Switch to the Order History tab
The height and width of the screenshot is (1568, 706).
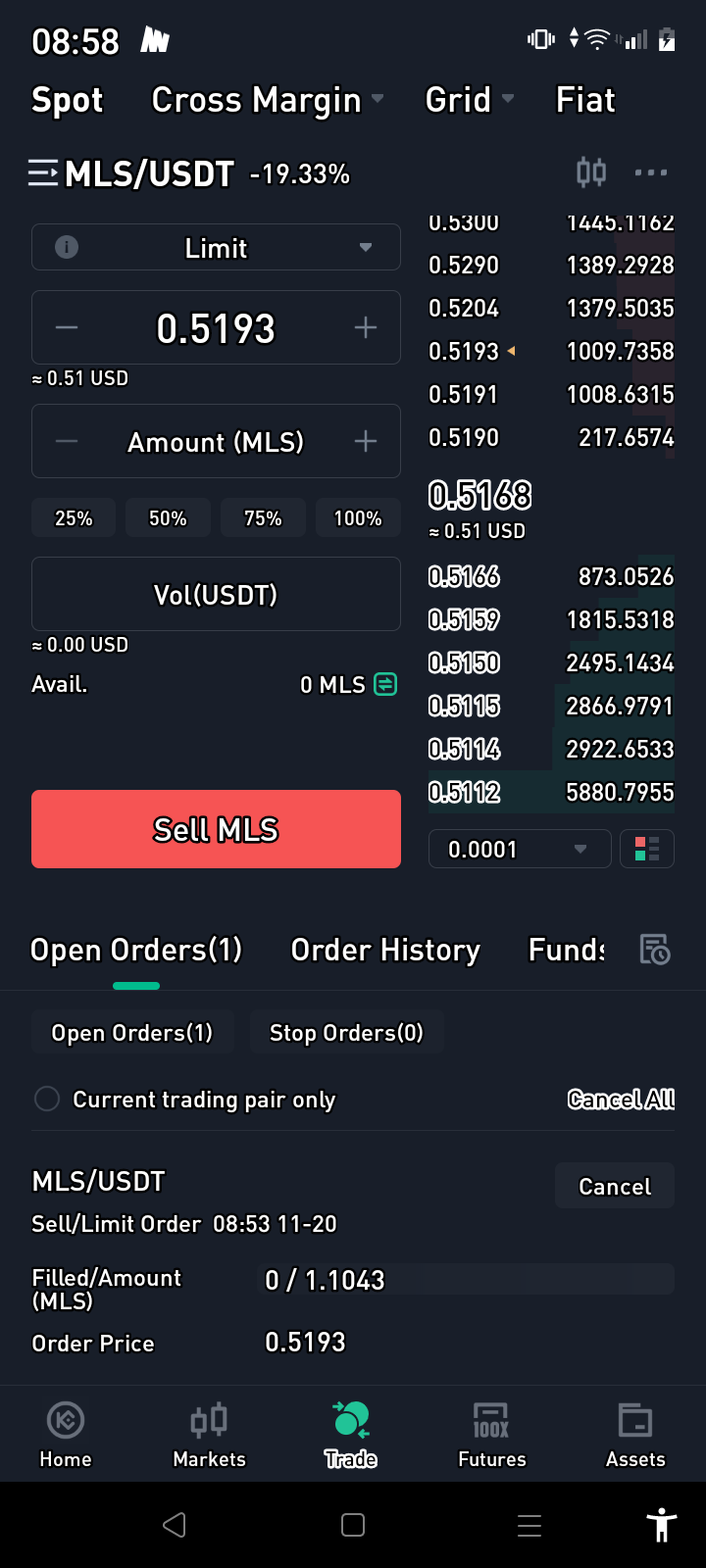click(x=385, y=950)
